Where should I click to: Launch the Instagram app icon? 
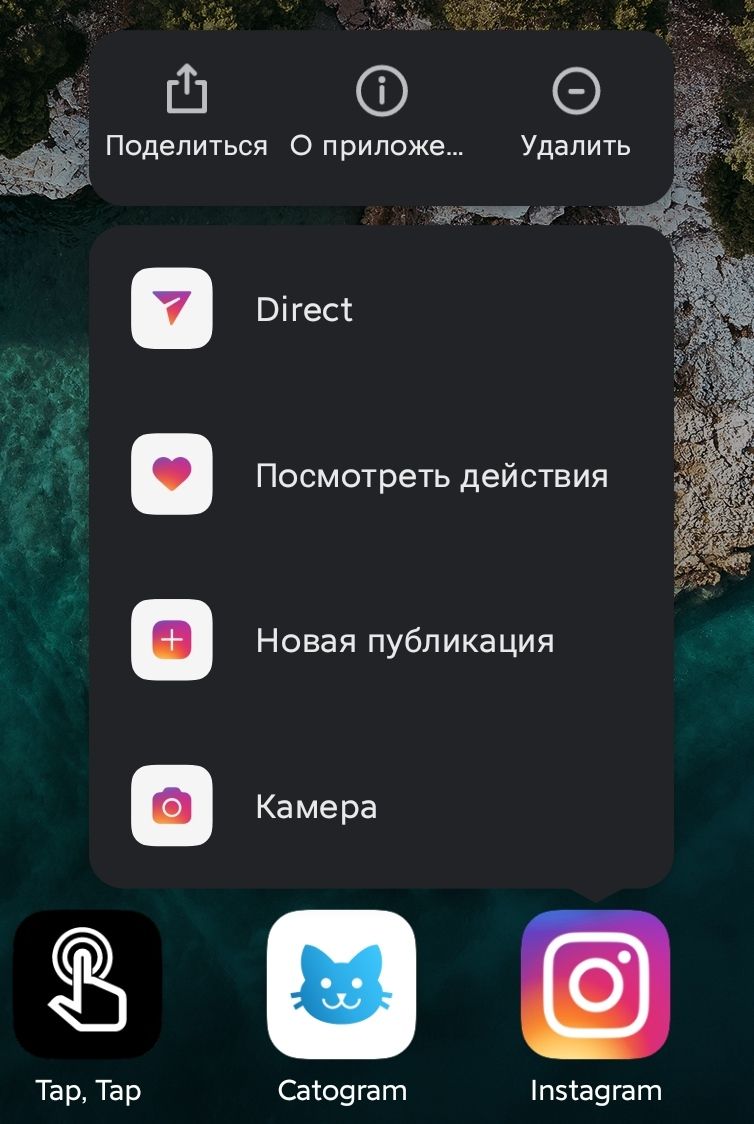[596, 985]
